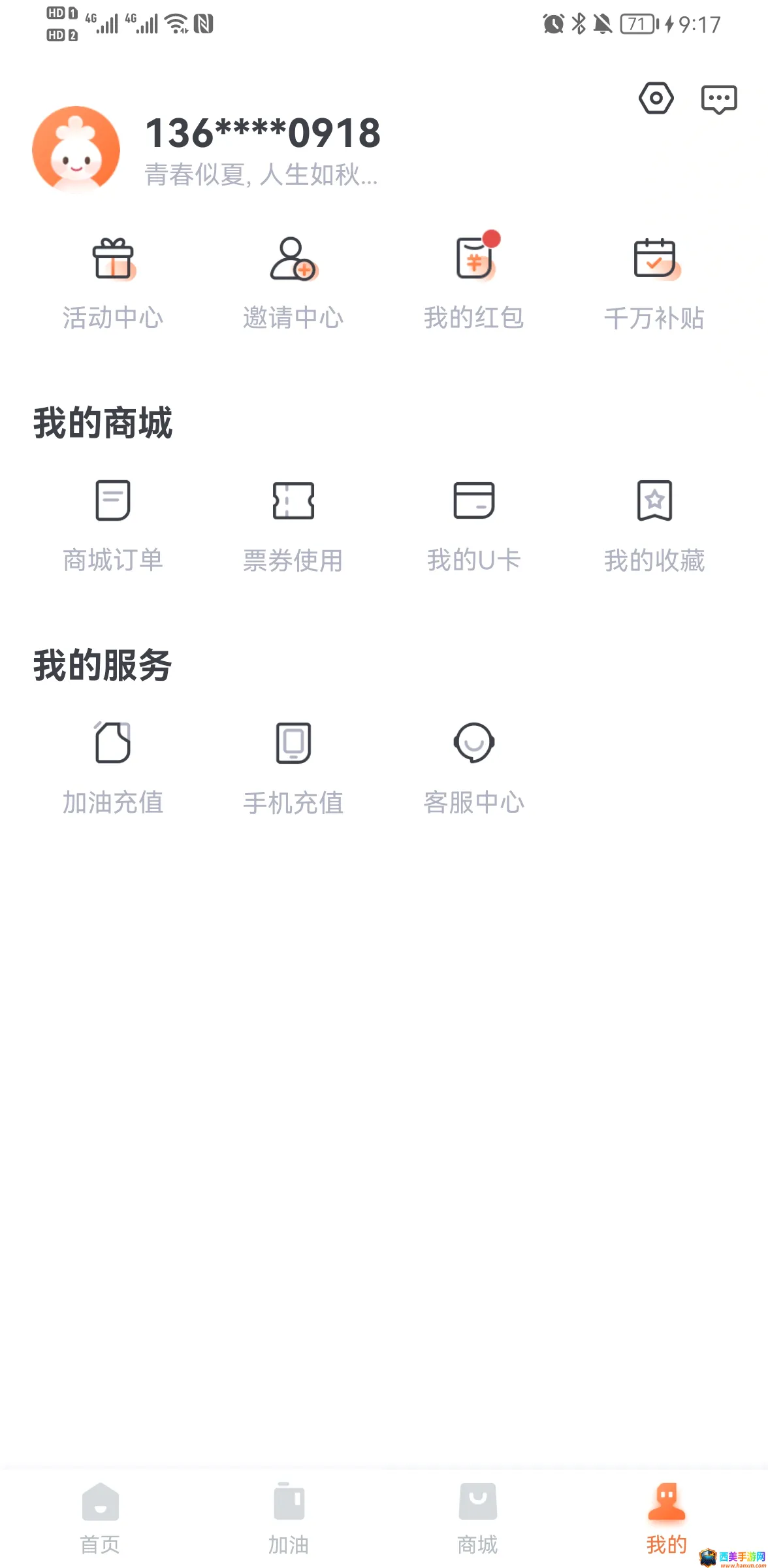Open 票券使用 ticket usage
Viewport: 768px width, 1568px height.
tap(293, 527)
